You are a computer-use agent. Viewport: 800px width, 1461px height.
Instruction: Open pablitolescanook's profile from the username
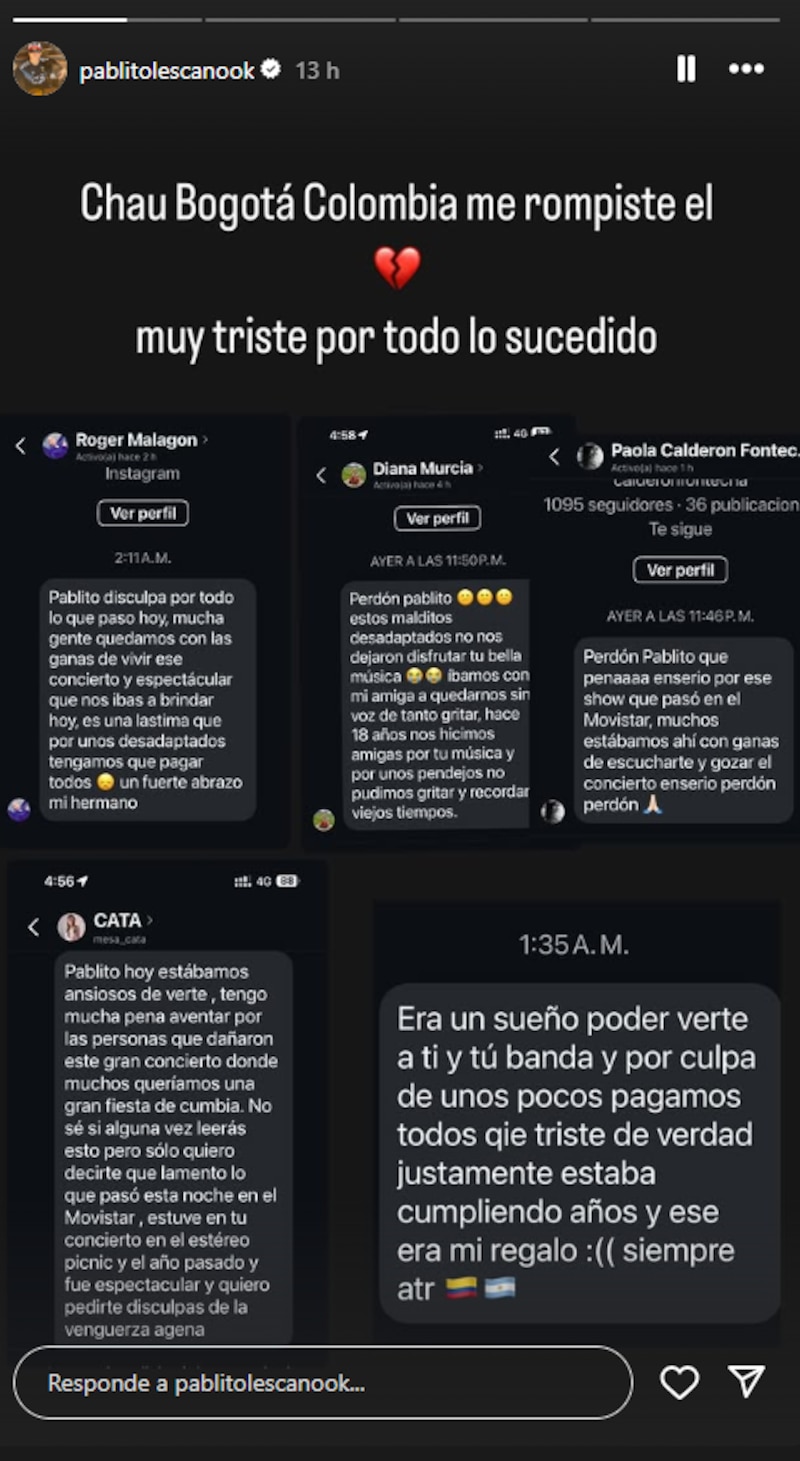click(x=167, y=70)
